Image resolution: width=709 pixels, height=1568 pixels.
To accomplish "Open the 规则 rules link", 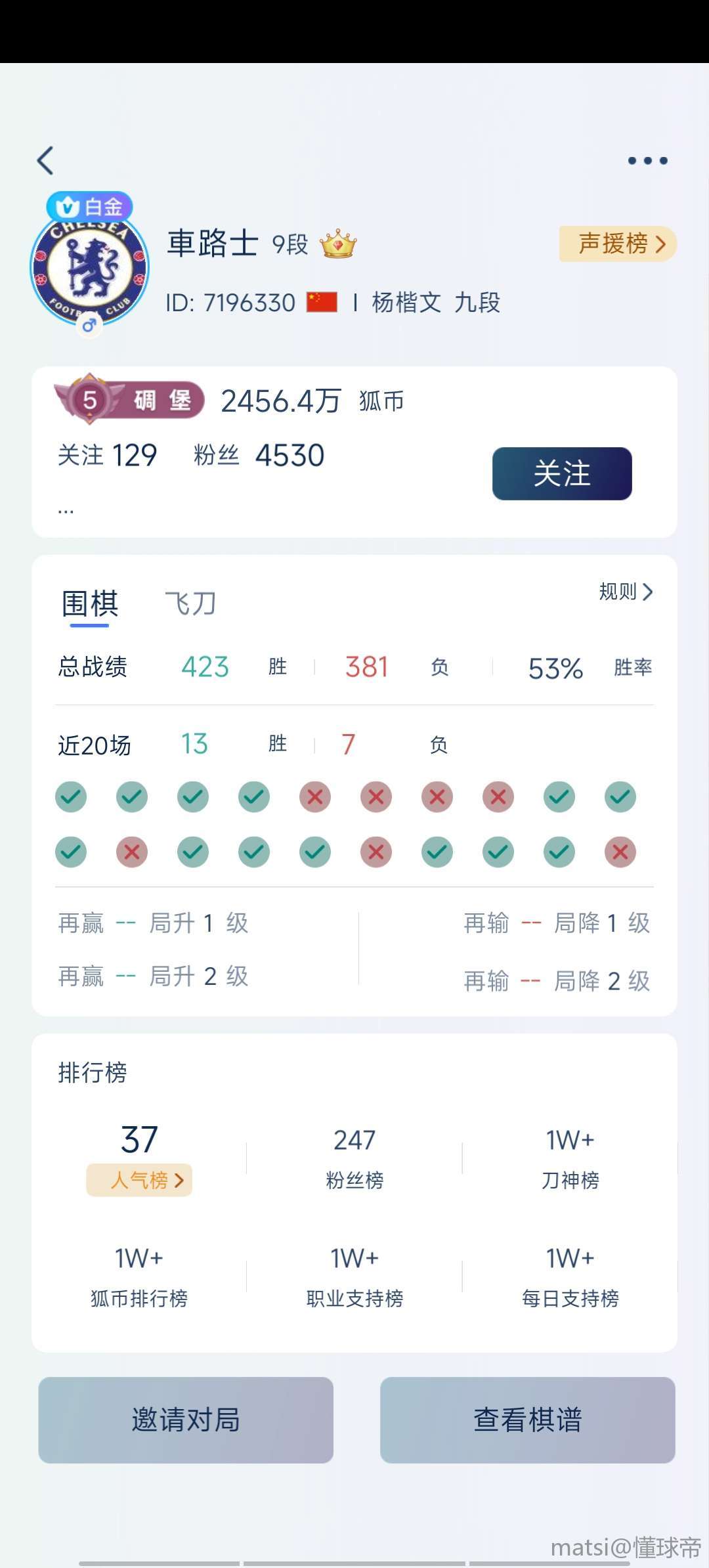I will pos(626,592).
